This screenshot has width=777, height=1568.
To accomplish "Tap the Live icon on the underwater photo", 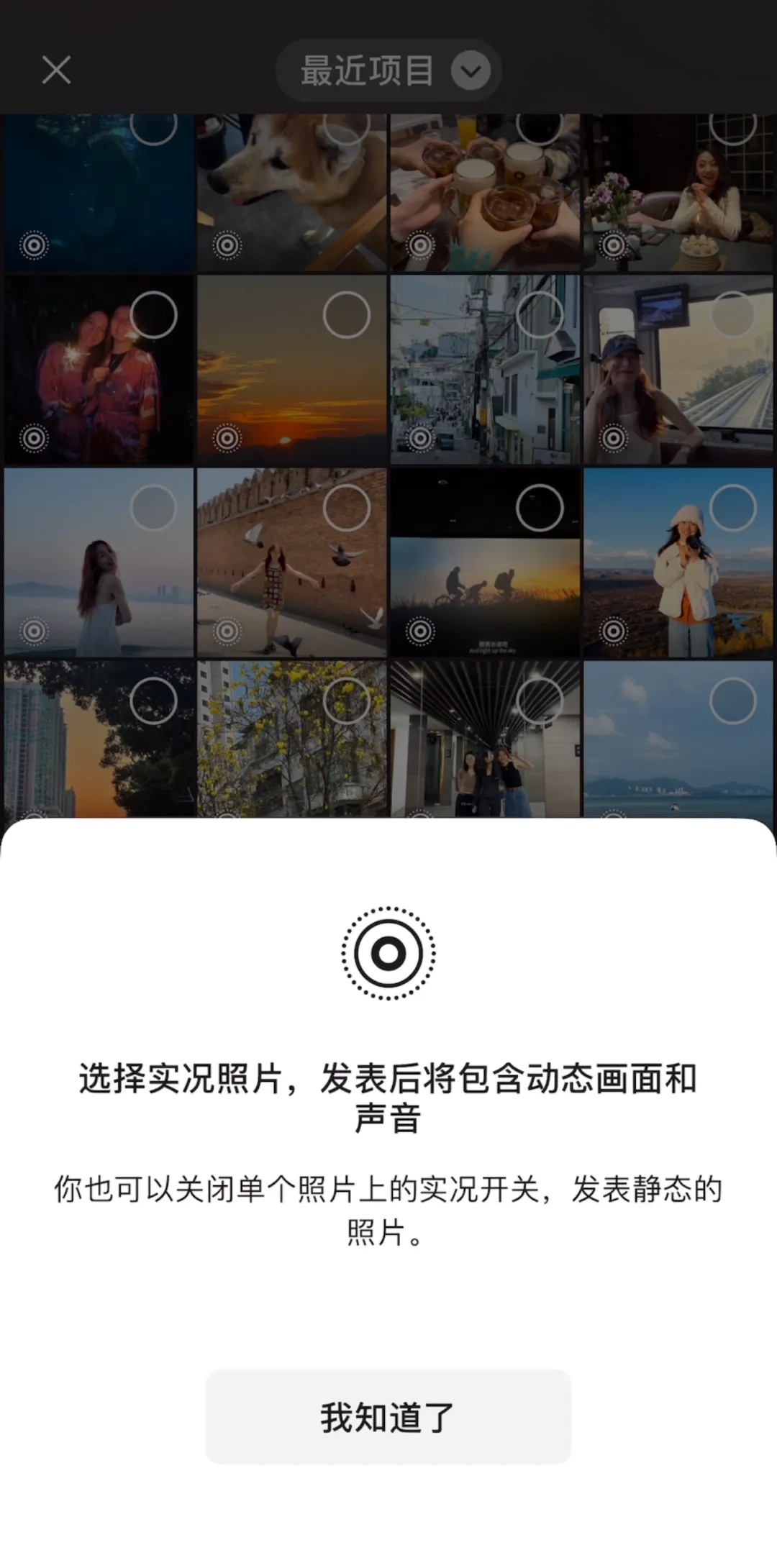I will coord(34,245).
